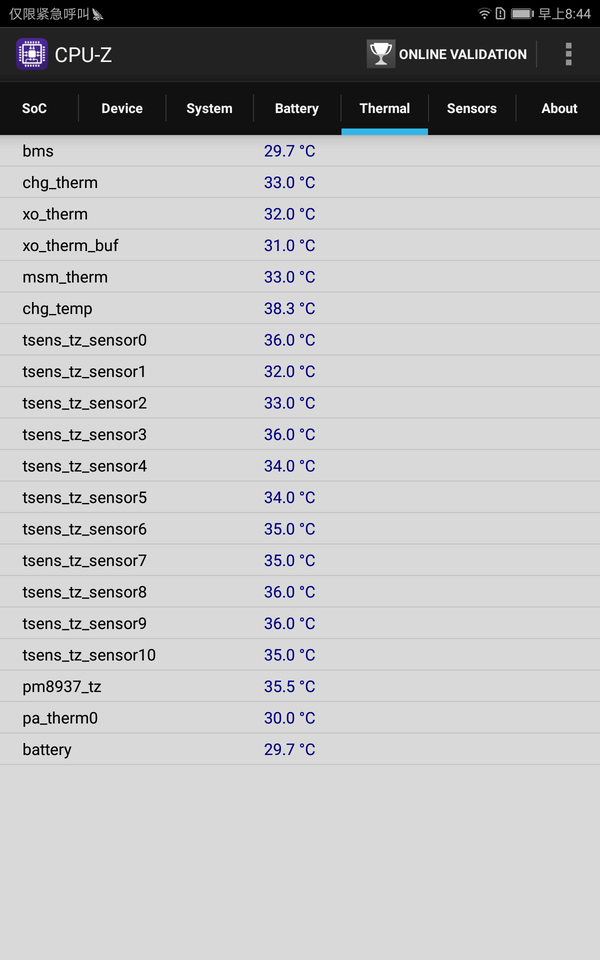Switch to the Sensors tab
This screenshot has width=600, height=960.
[471, 108]
